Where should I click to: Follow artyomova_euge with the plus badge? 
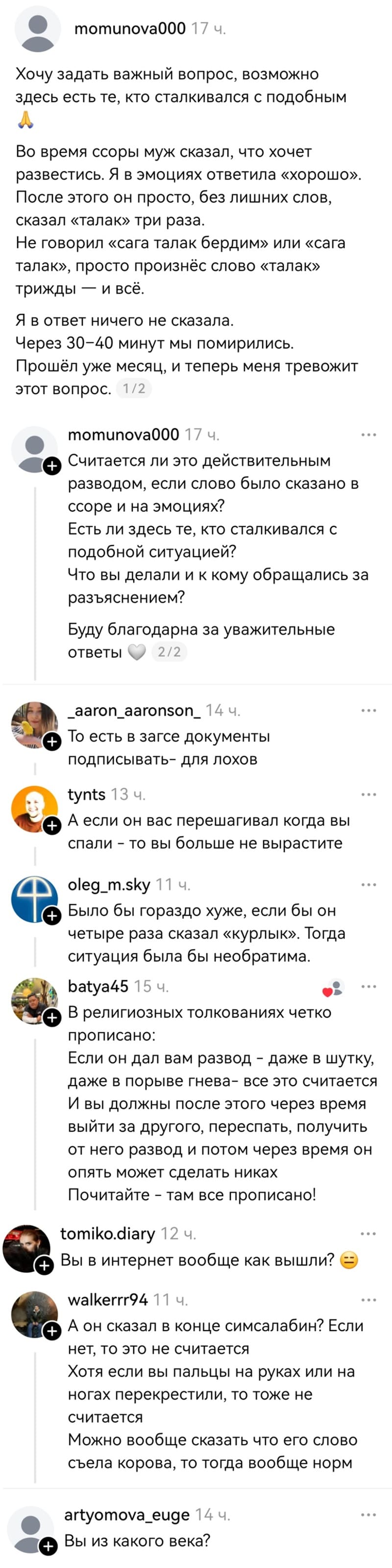click(49, 1546)
